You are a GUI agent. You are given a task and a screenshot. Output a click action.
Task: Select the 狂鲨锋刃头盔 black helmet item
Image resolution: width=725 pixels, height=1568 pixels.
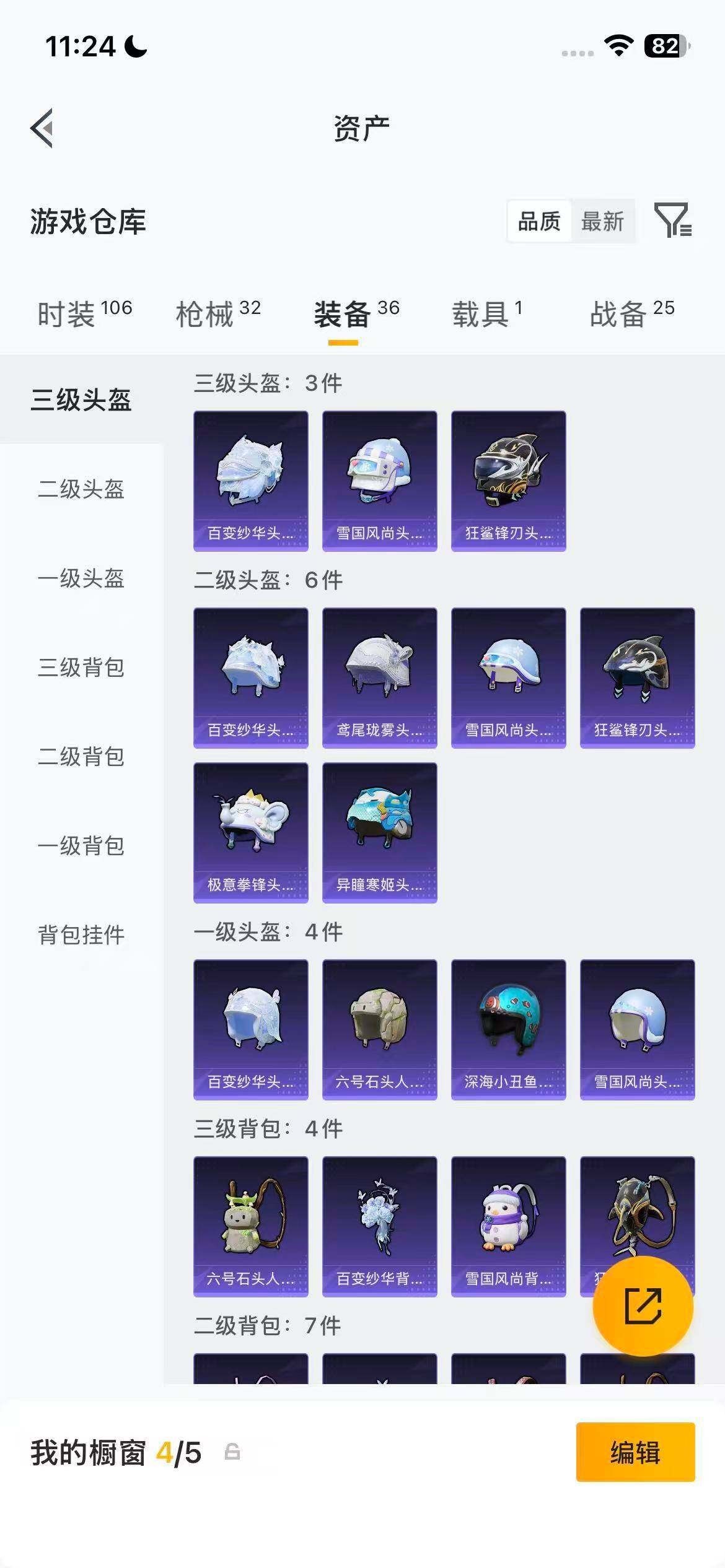507,479
